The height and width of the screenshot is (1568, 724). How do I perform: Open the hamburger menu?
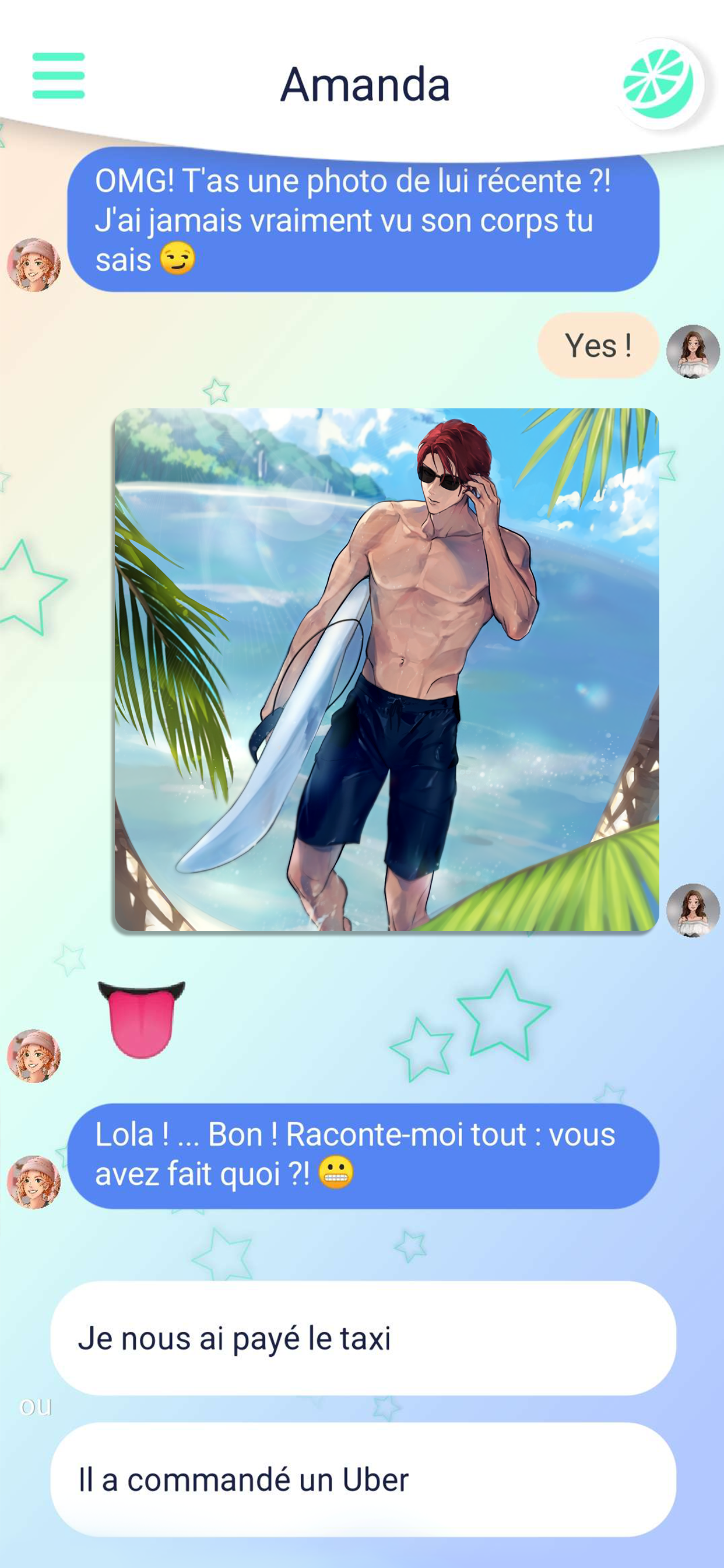click(58, 75)
